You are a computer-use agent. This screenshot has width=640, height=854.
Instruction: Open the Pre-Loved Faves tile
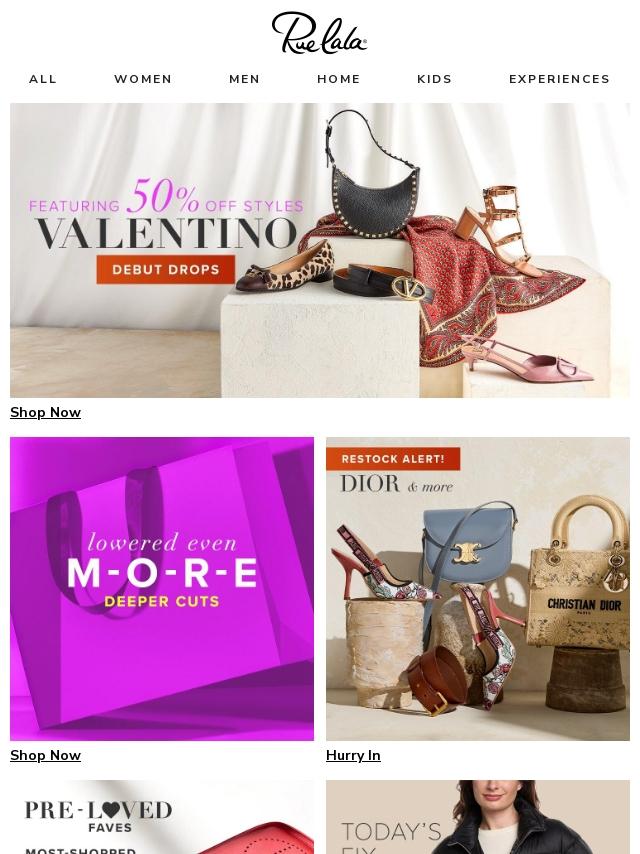pyautogui.click(x=162, y=818)
